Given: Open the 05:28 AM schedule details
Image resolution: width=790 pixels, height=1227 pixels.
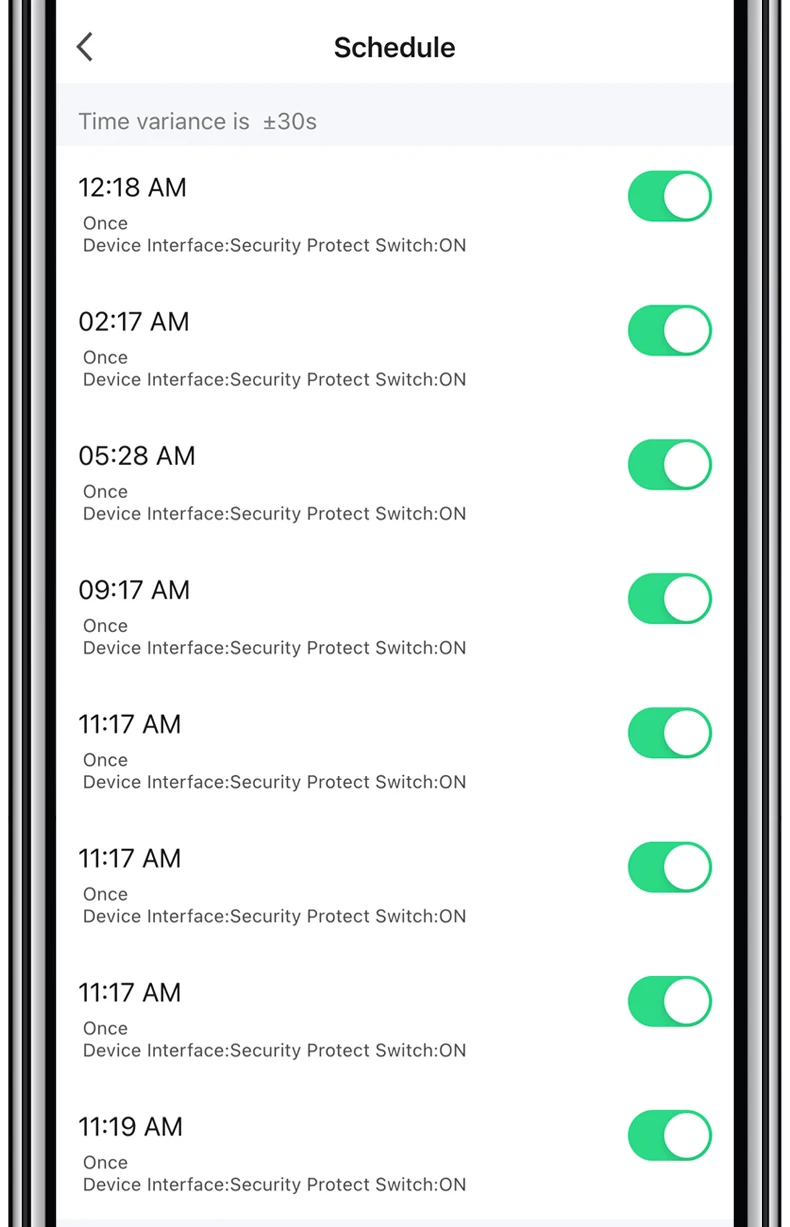Looking at the screenshot, I should click(x=300, y=482).
